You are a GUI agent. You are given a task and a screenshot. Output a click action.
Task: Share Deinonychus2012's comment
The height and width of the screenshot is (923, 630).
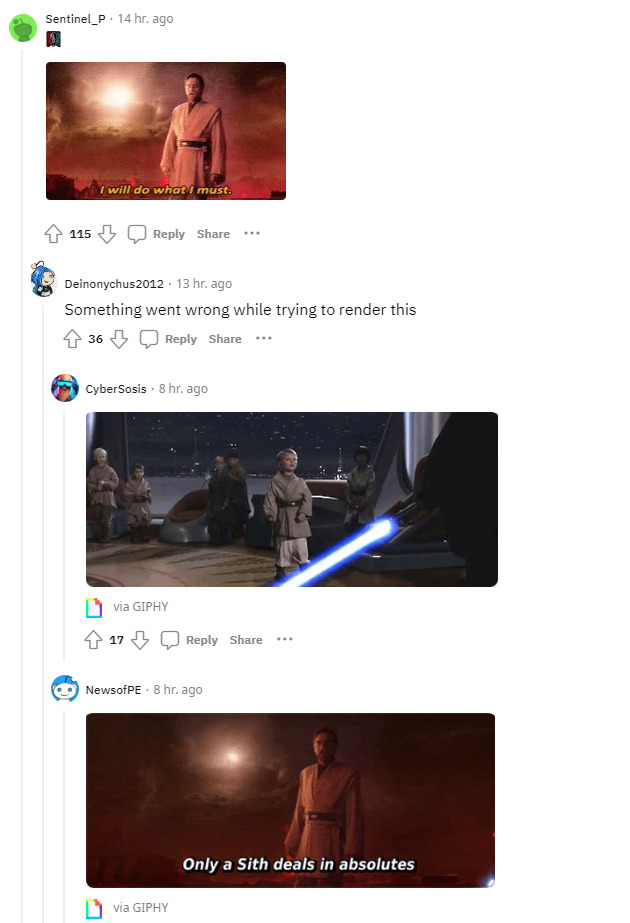click(225, 339)
